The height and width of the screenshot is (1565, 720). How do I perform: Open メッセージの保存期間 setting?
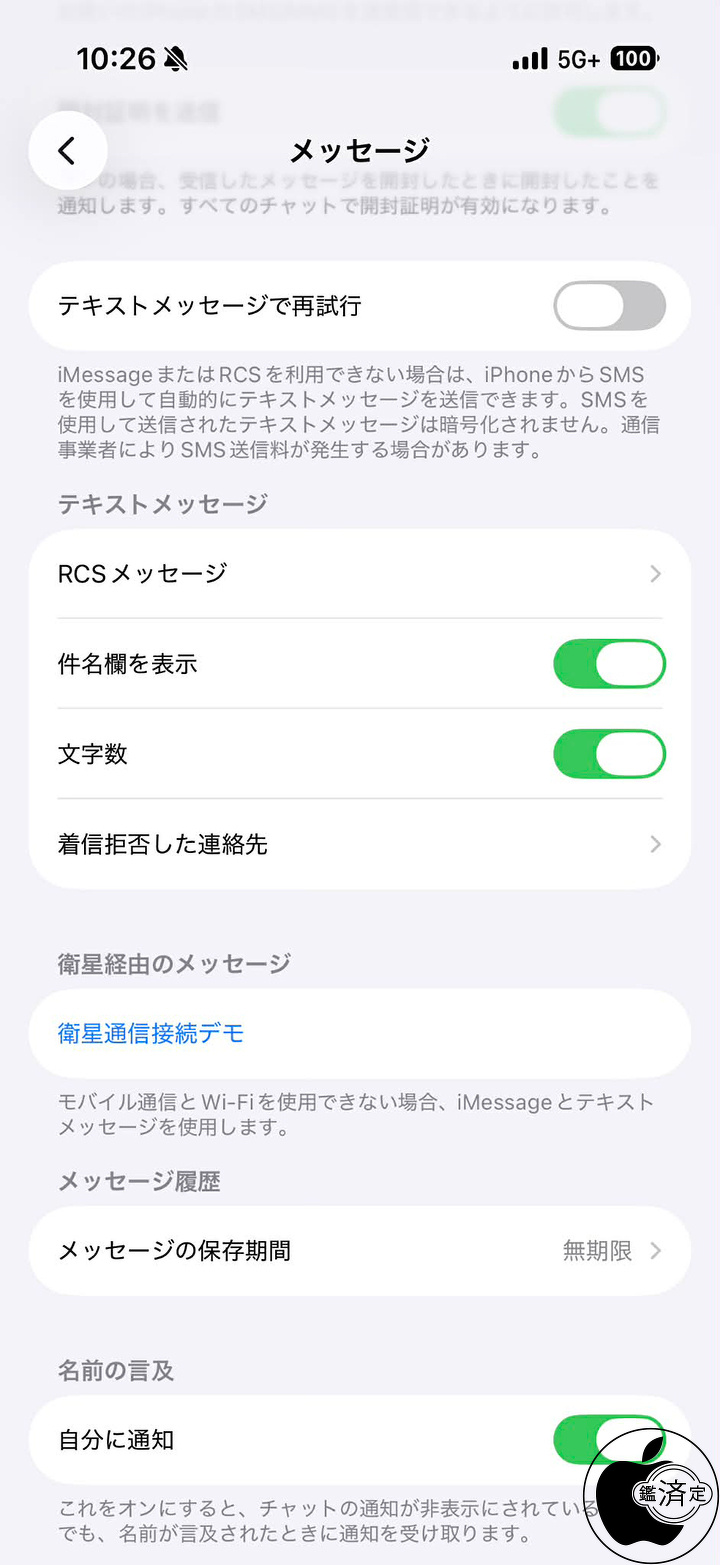click(359, 1250)
